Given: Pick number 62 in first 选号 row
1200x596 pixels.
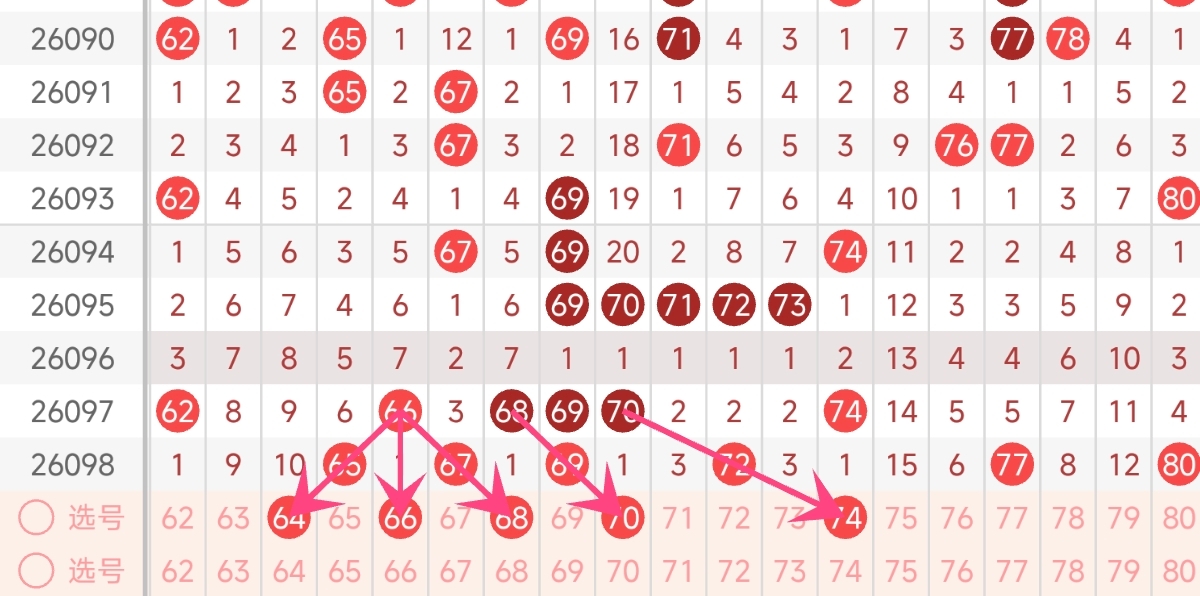Looking at the screenshot, I should (x=177, y=518).
